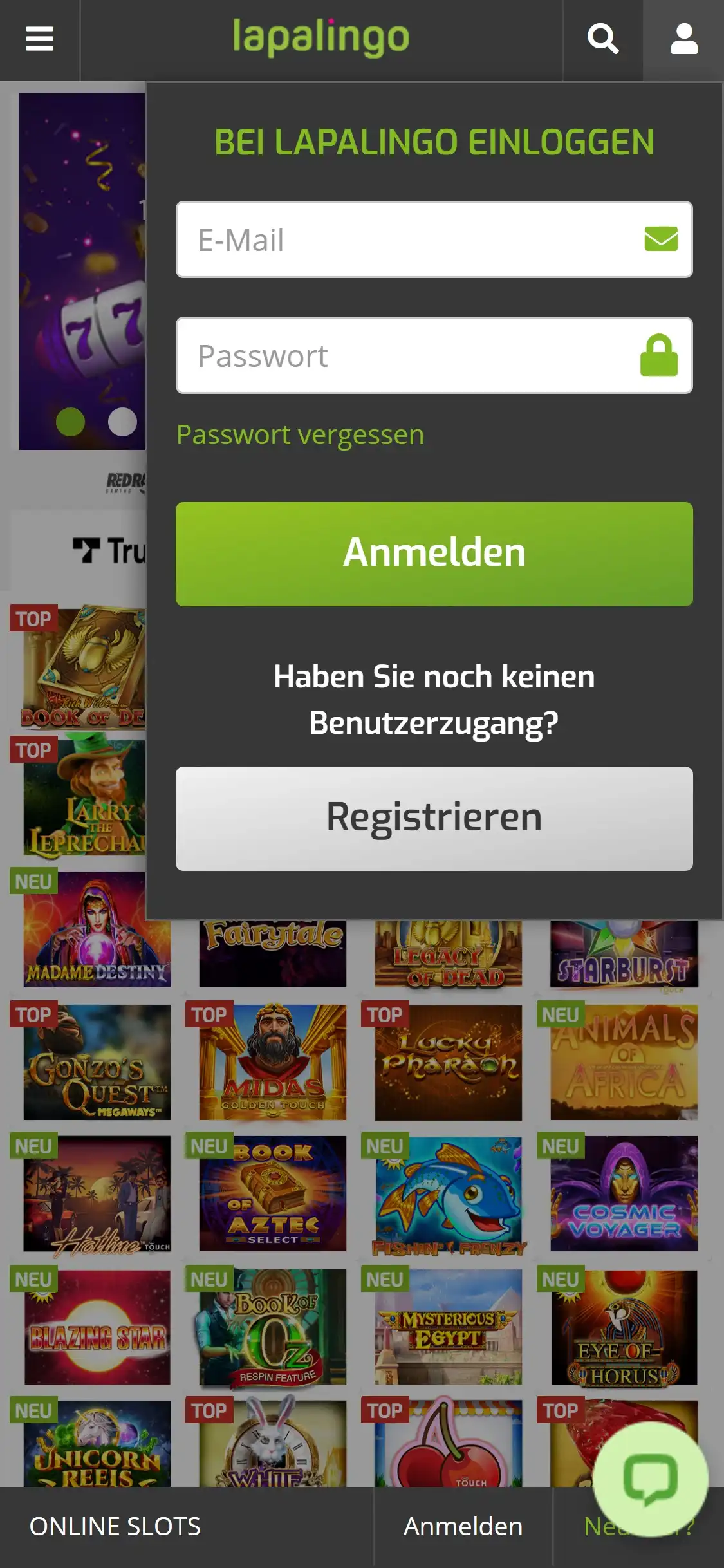Open the Passwort vergessen link
The width and height of the screenshot is (724, 1568).
pos(300,435)
